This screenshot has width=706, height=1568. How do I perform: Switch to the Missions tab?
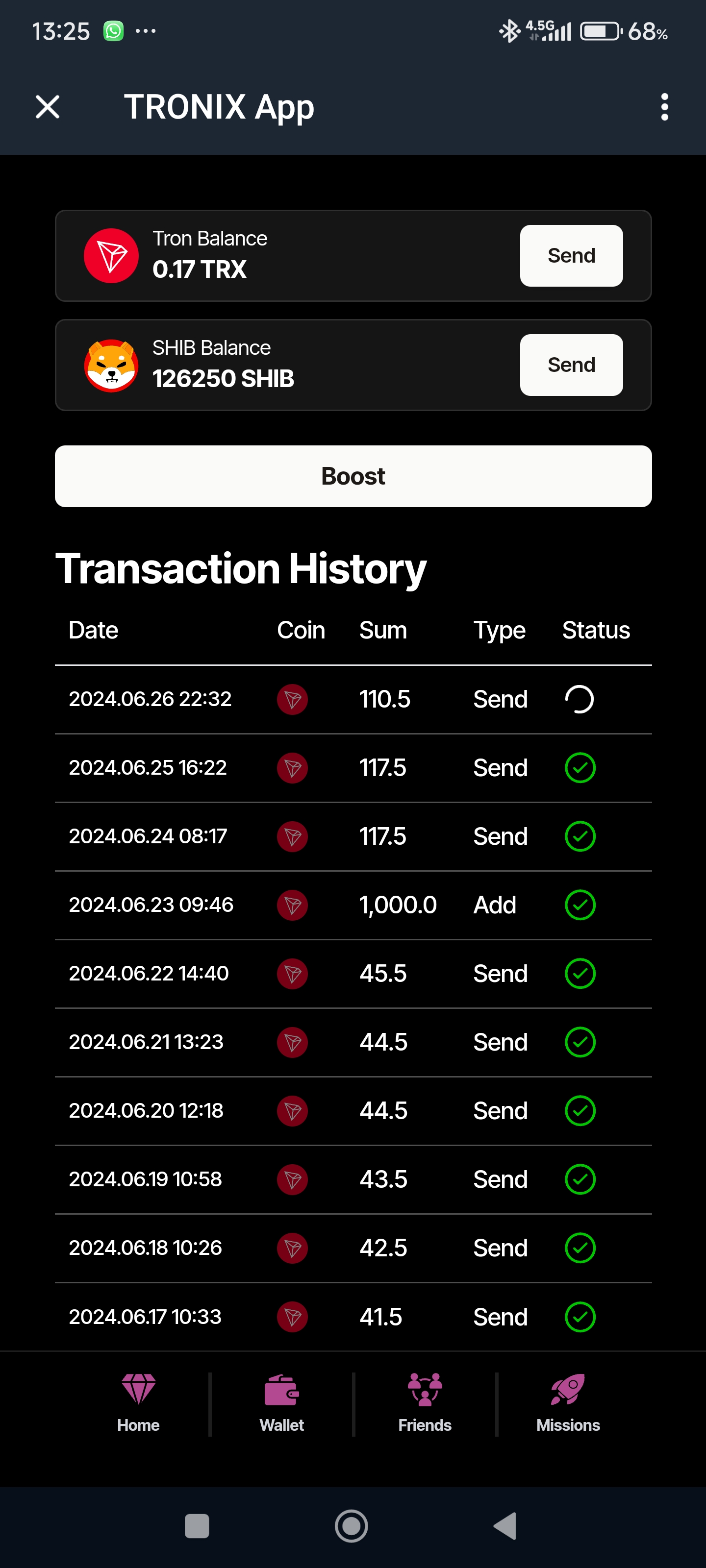click(568, 1403)
